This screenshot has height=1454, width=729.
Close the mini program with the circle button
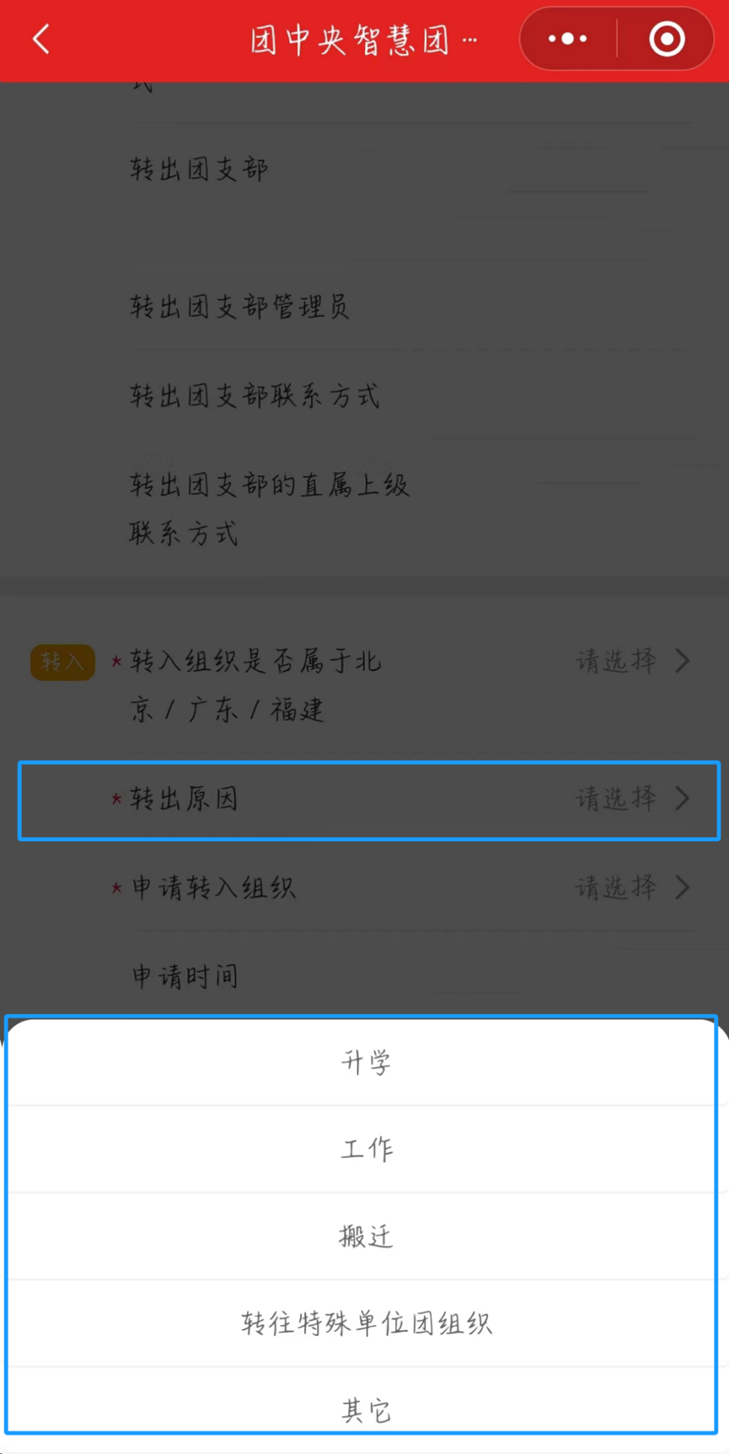click(x=667, y=40)
